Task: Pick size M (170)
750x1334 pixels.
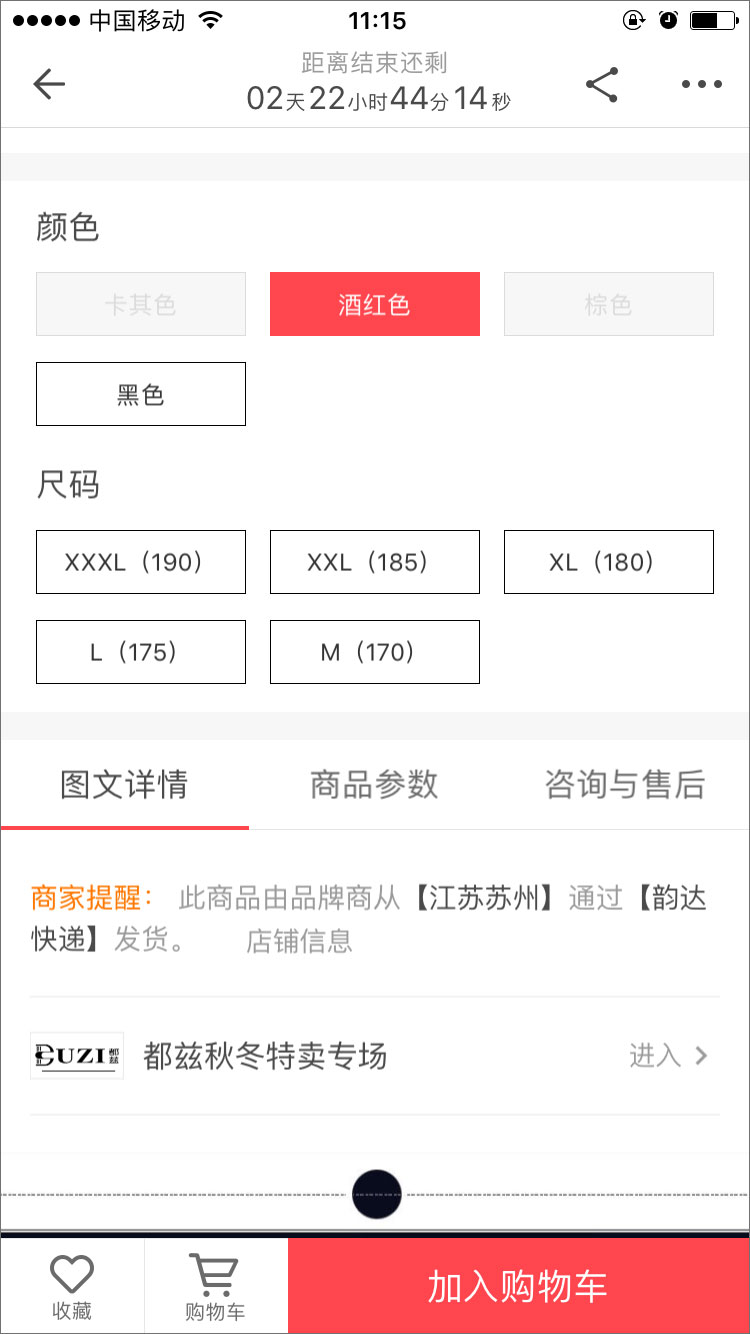Action: 374,652
